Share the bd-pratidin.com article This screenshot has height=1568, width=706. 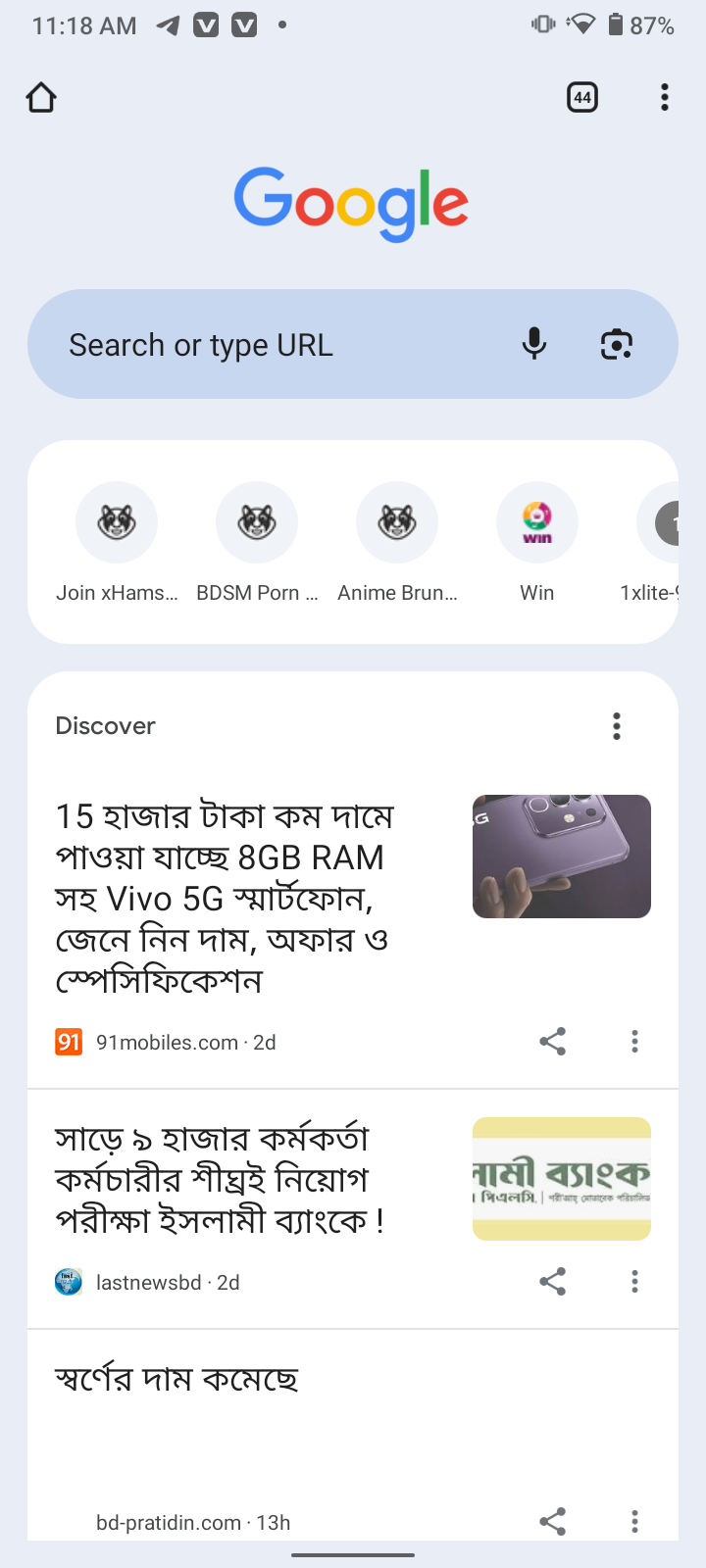point(553,1522)
